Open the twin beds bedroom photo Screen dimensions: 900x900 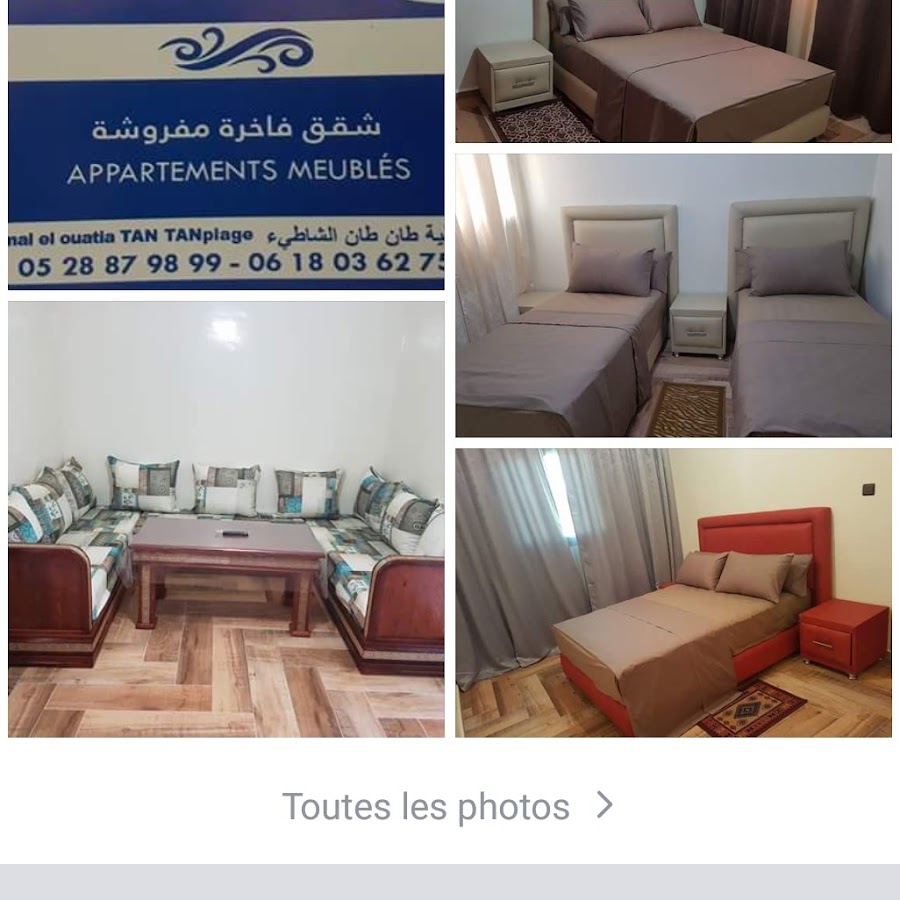tap(673, 296)
